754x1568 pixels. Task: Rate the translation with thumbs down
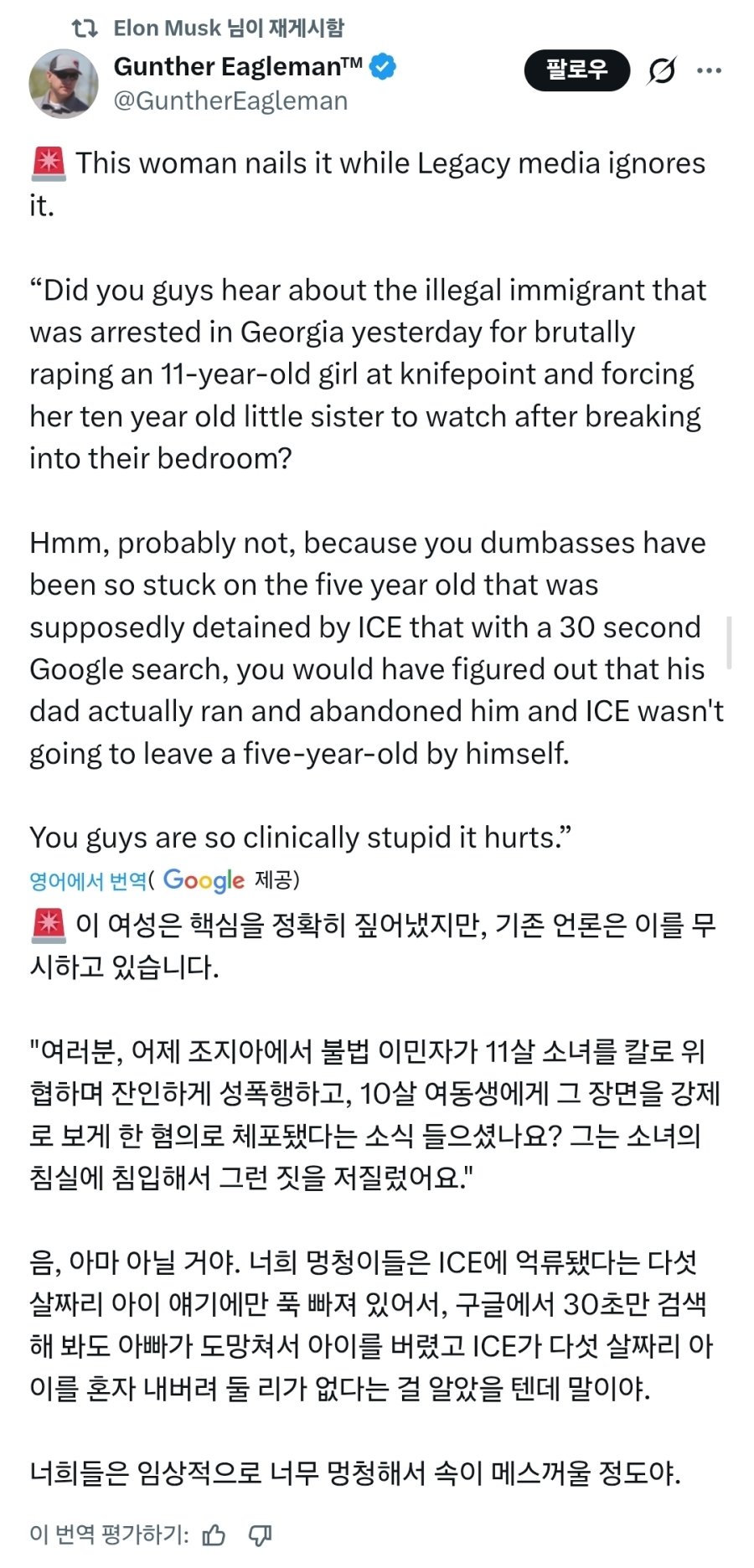coord(261,1534)
